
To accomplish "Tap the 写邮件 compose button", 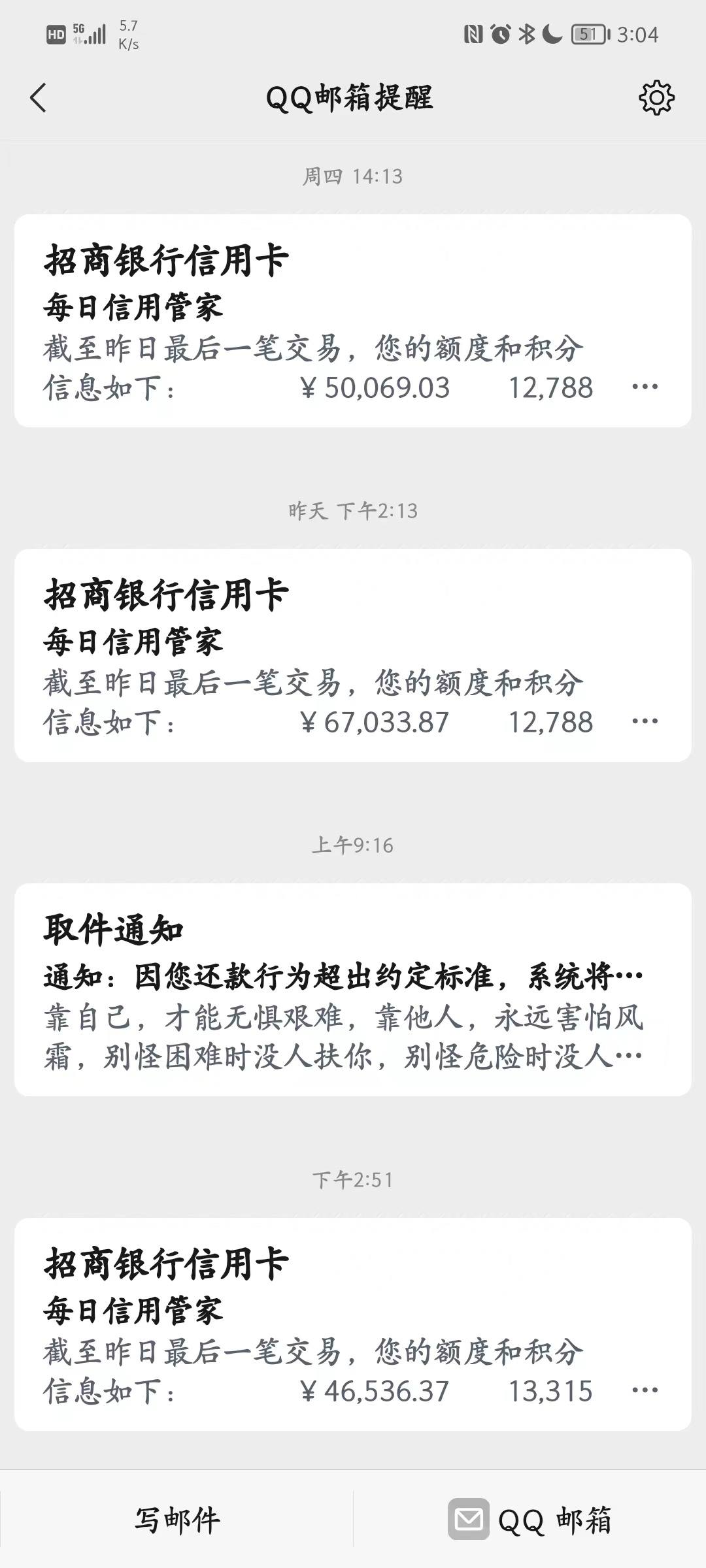I will click(177, 1520).
